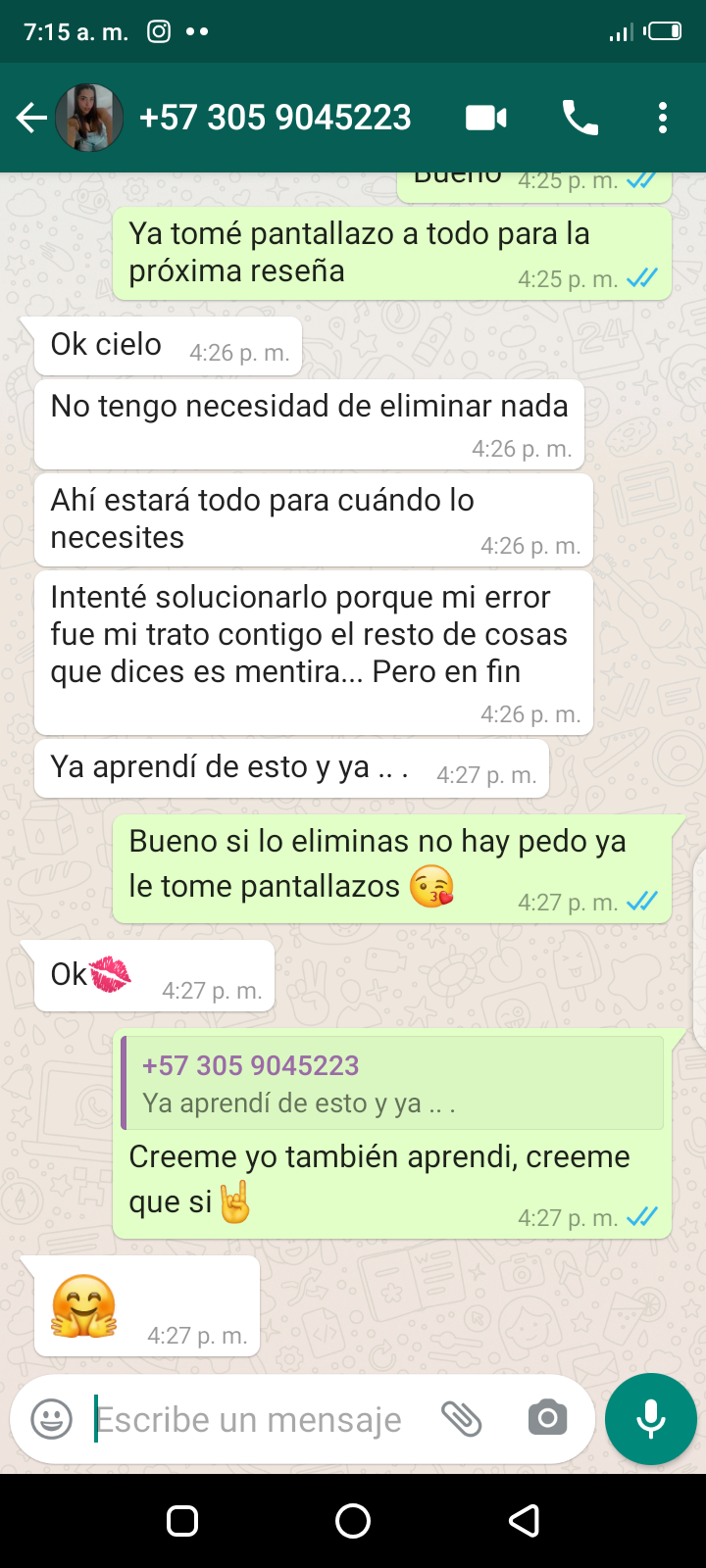Open the overflow menu
The height and width of the screenshot is (1568, 706).
pyautogui.click(x=663, y=119)
